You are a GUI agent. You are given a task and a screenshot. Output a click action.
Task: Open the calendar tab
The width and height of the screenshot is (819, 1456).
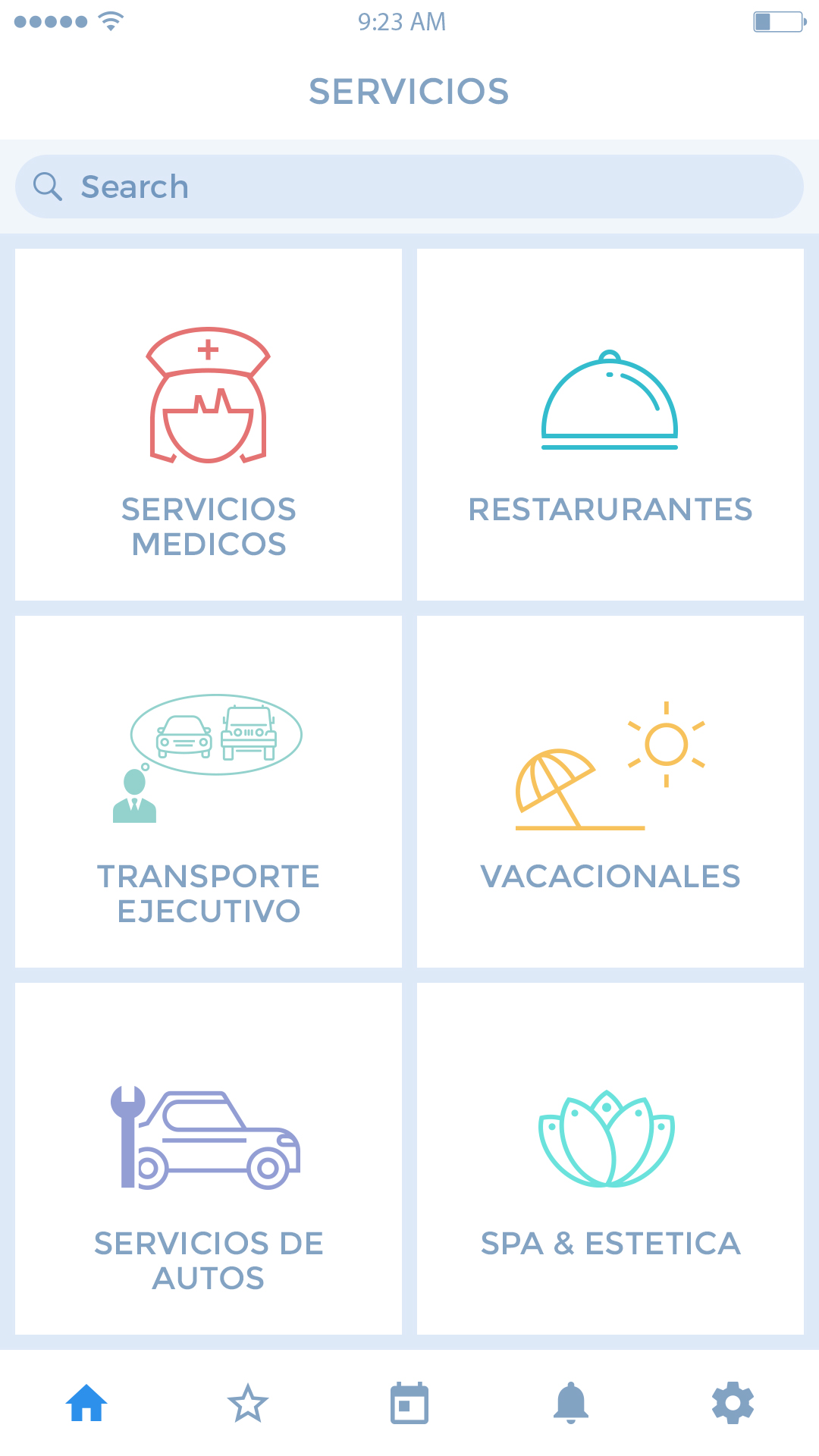coord(409,1403)
